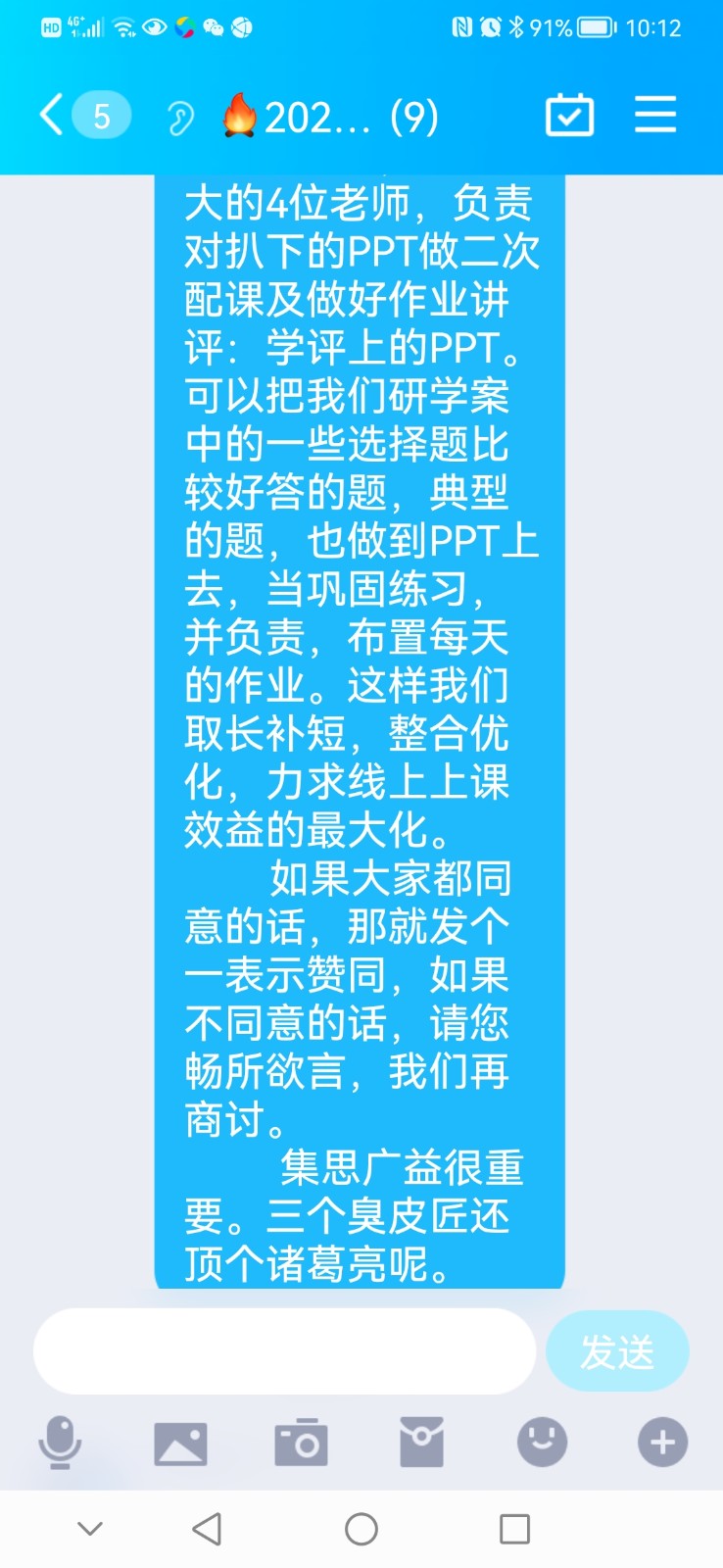The height and width of the screenshot is (1568, 723).
Task: Open the group calendar check-in icon
Action: [x=569, y=116]
